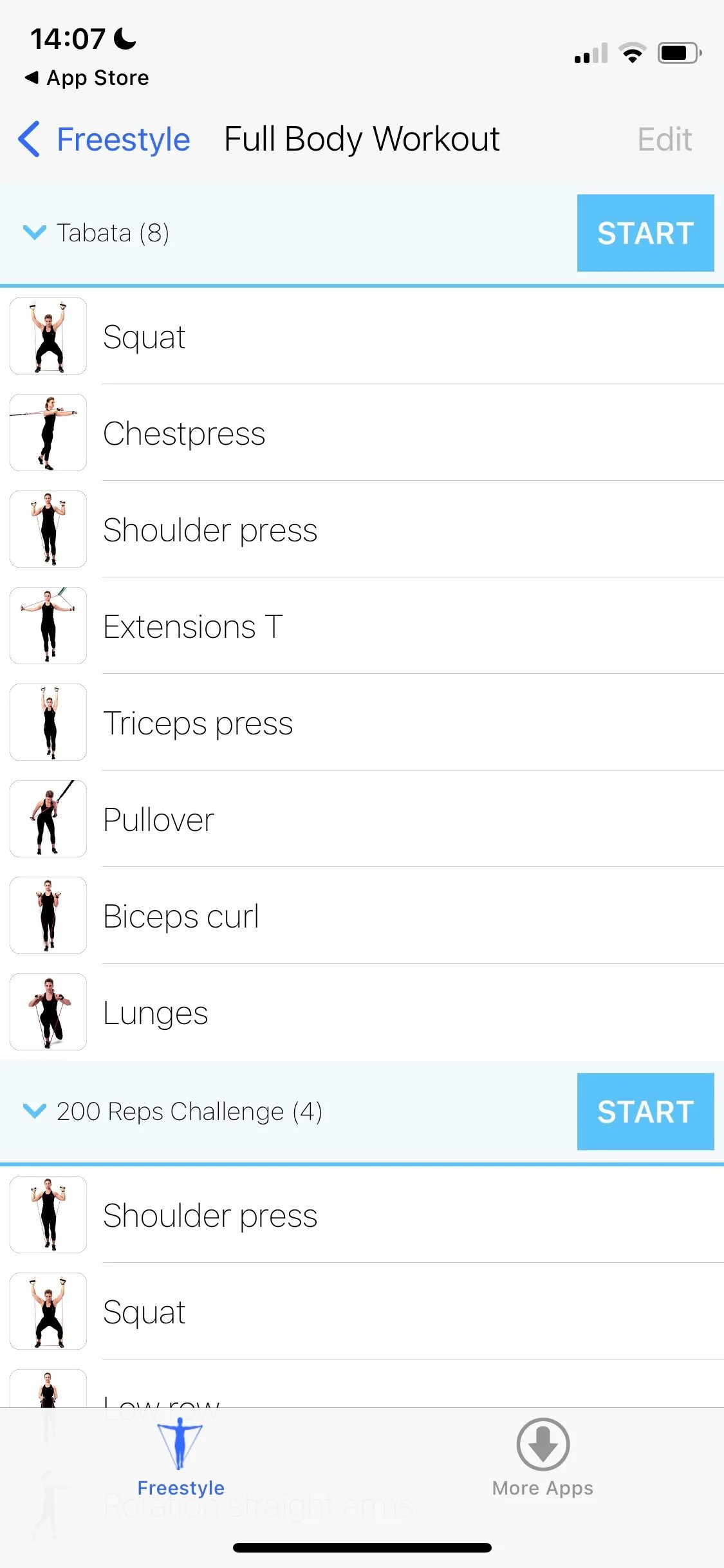The image size is (724, 1568).
Task: Open the Lunges exercise thumbnail
Action: click(48, 1012)
